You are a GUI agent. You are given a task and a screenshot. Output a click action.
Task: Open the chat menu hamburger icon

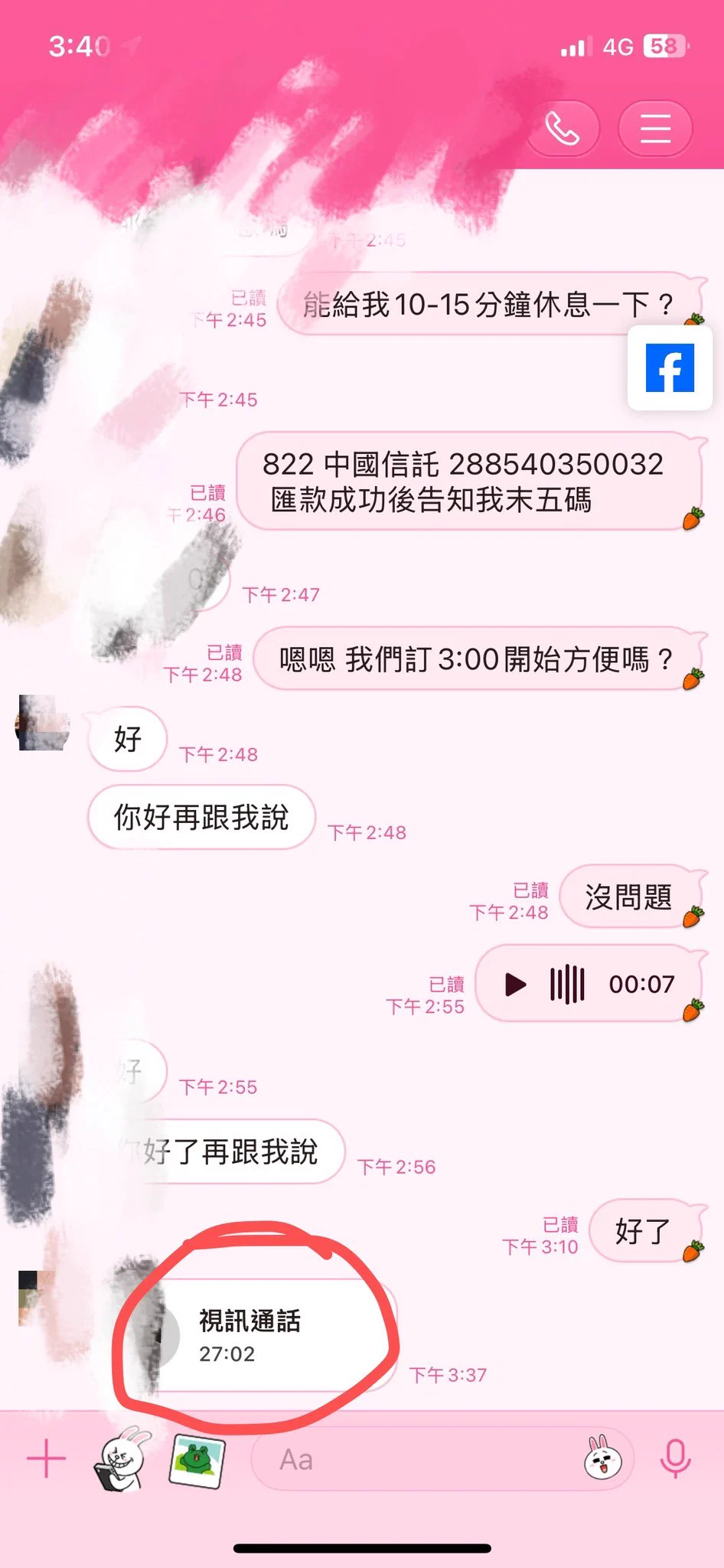pos(655,129)
